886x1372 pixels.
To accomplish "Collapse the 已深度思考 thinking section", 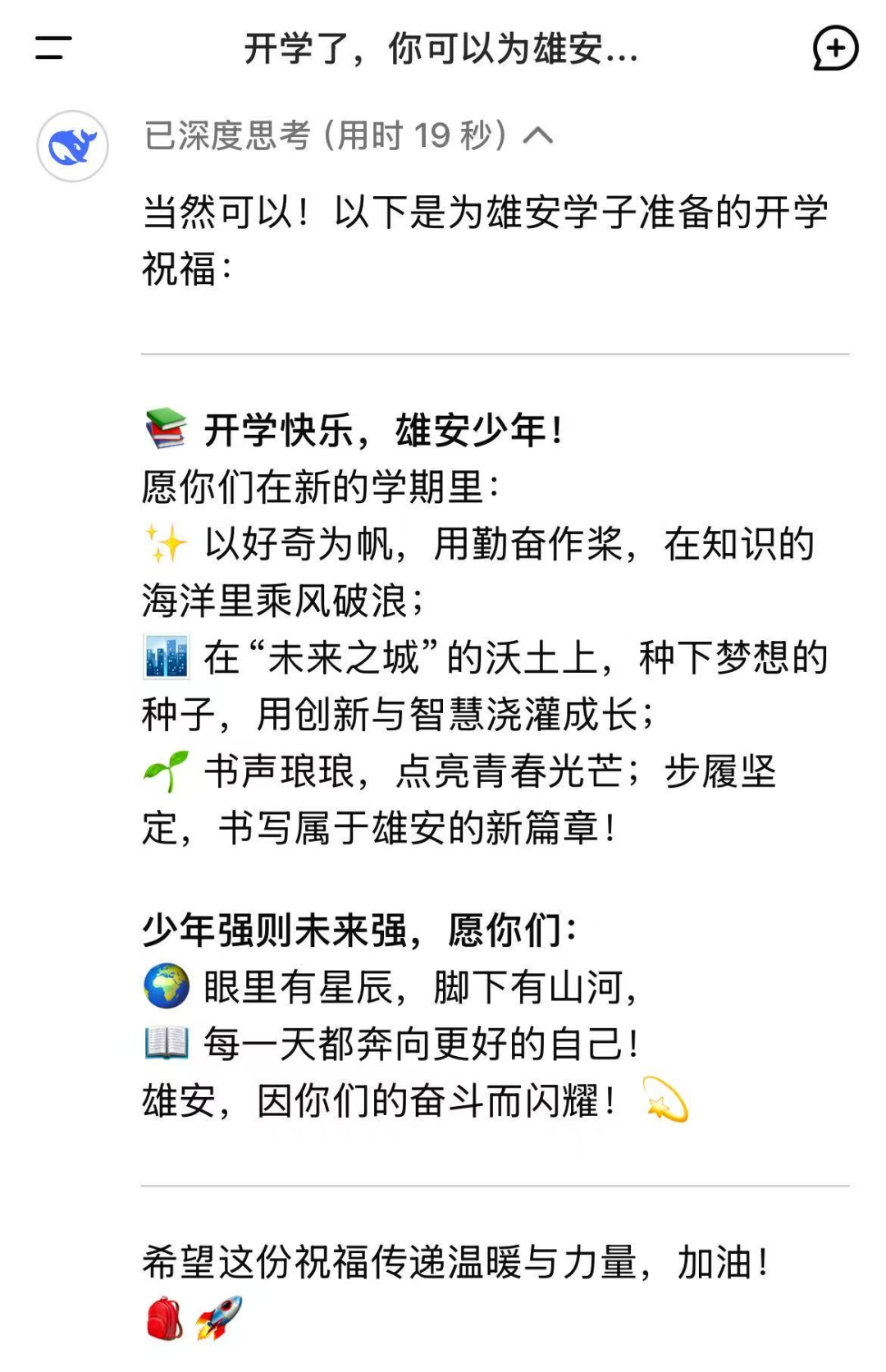I will 538,135.
